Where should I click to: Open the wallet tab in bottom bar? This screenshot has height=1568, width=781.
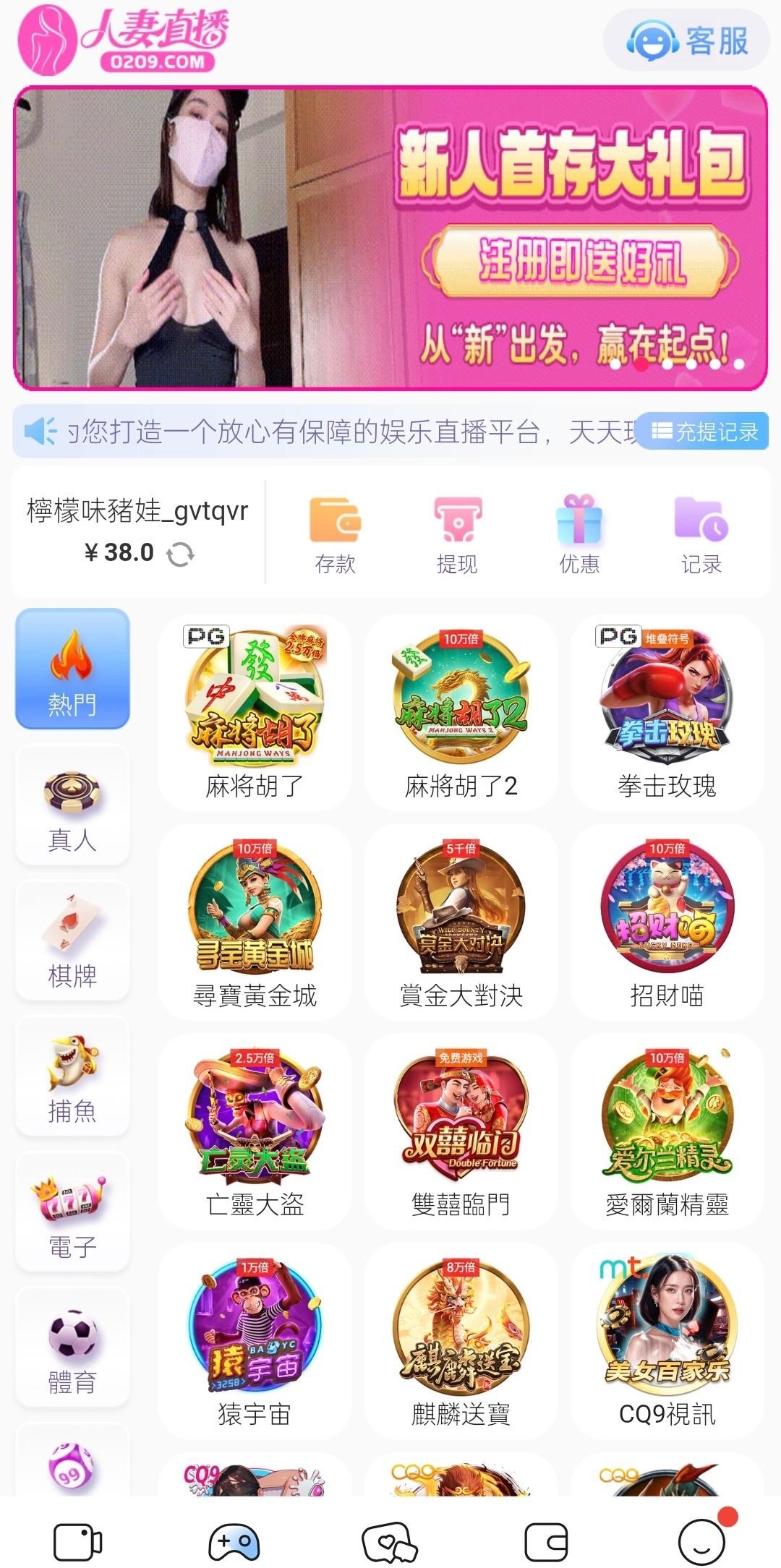click(545, 1542)
